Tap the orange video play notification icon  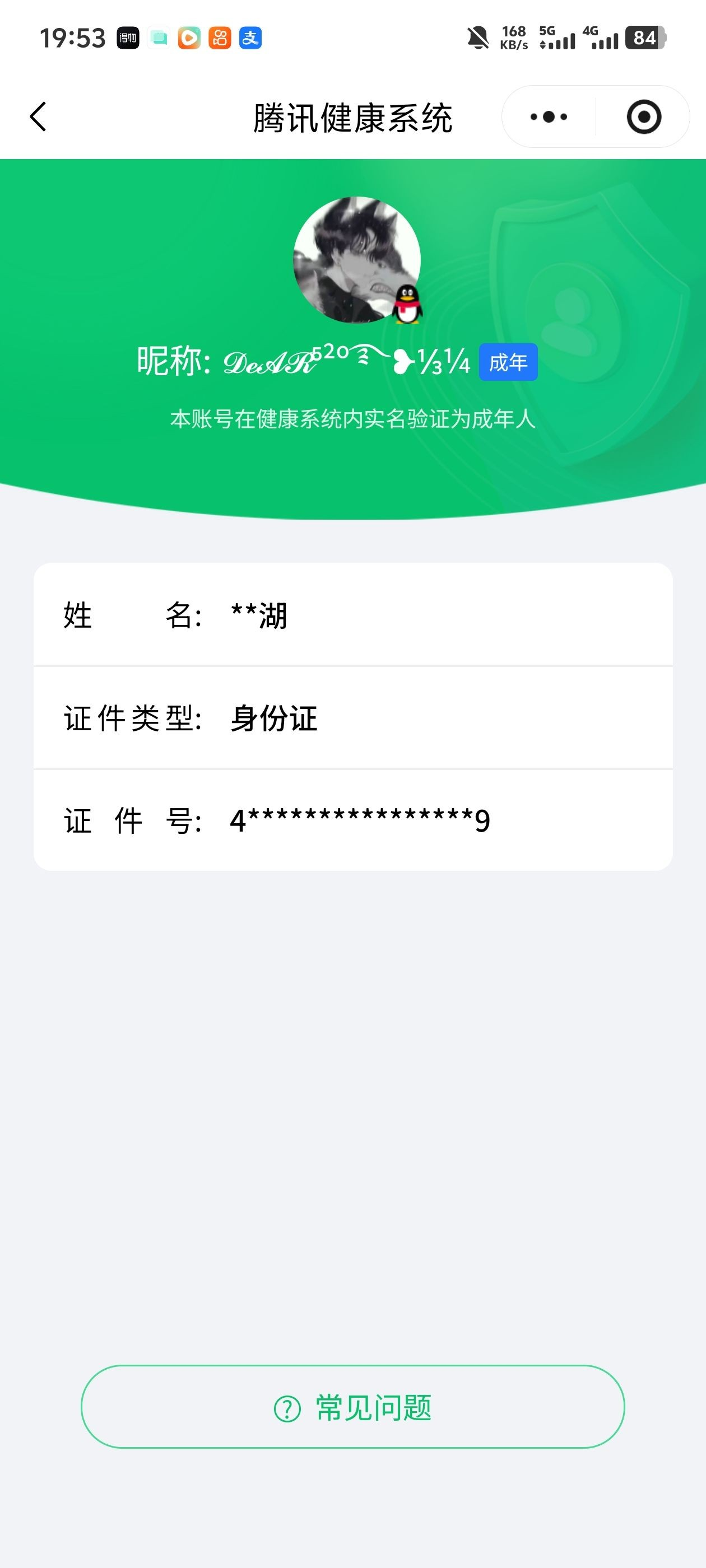point(189,38)
